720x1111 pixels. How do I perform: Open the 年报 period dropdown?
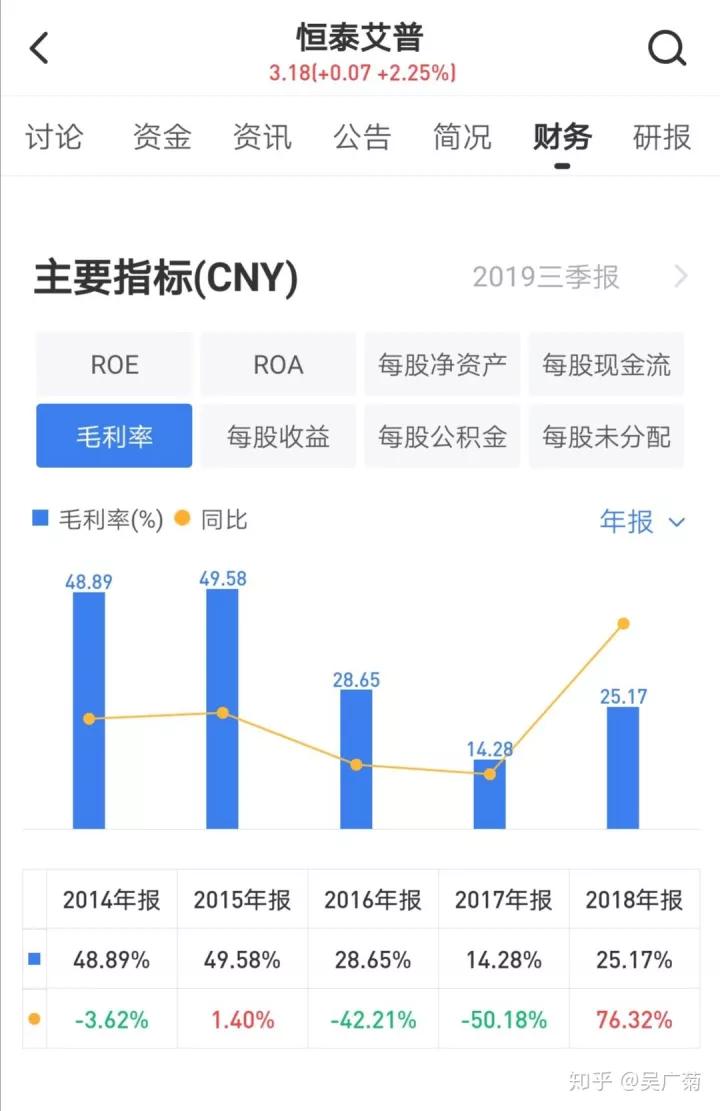643,522
